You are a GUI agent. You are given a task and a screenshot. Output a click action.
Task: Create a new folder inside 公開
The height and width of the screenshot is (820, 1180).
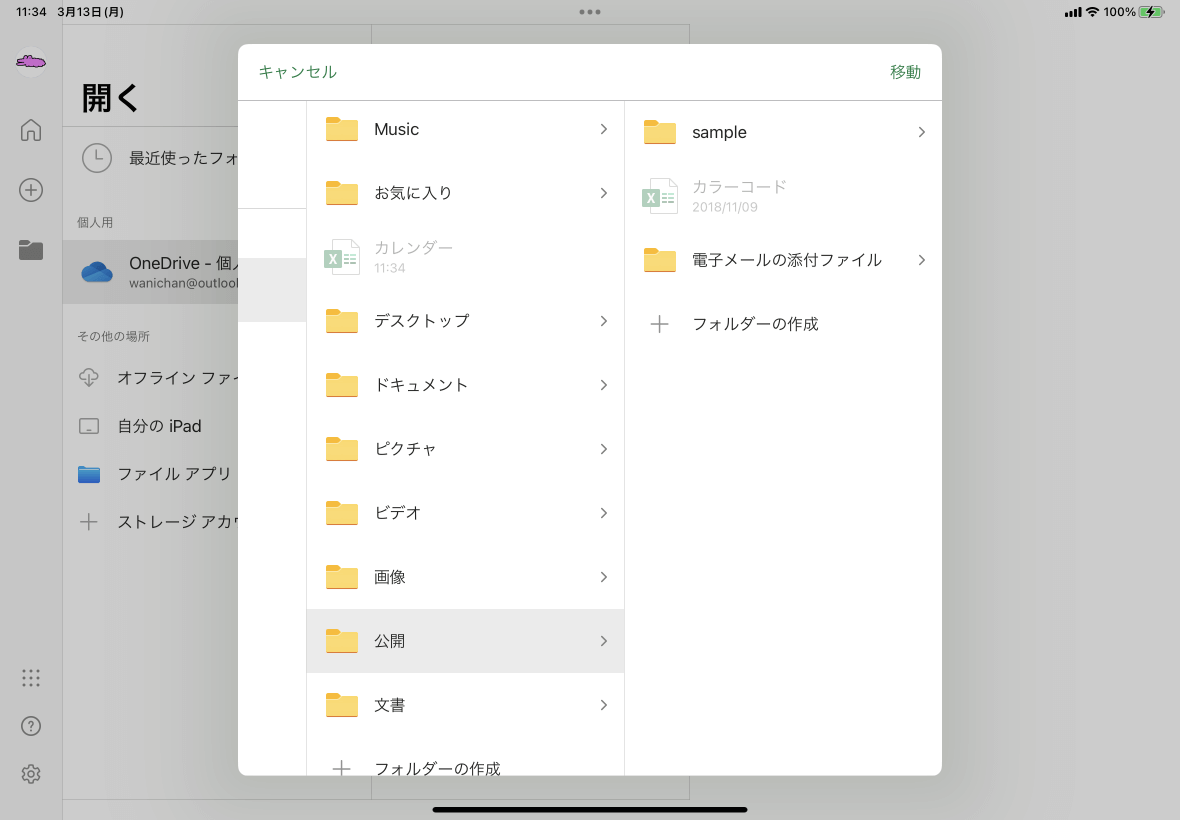click(x=754, y=324)
